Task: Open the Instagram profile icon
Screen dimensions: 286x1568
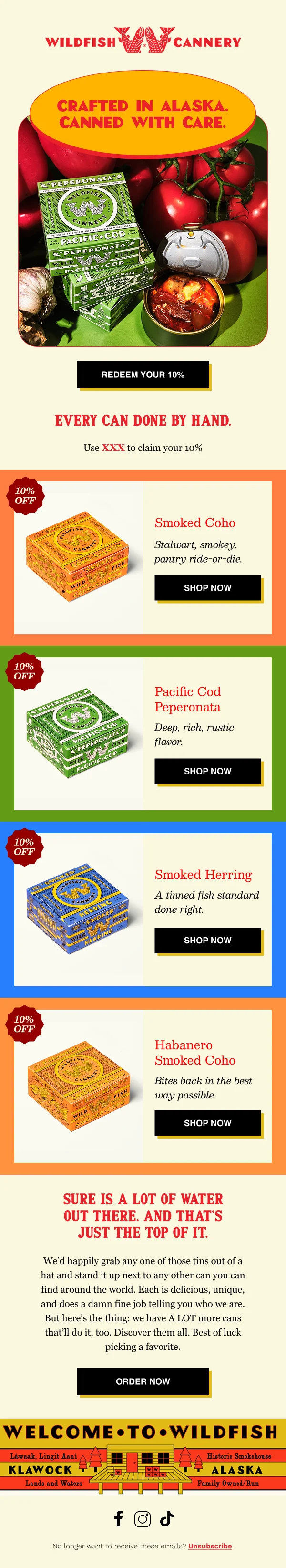Action: tap(143, 1519)
